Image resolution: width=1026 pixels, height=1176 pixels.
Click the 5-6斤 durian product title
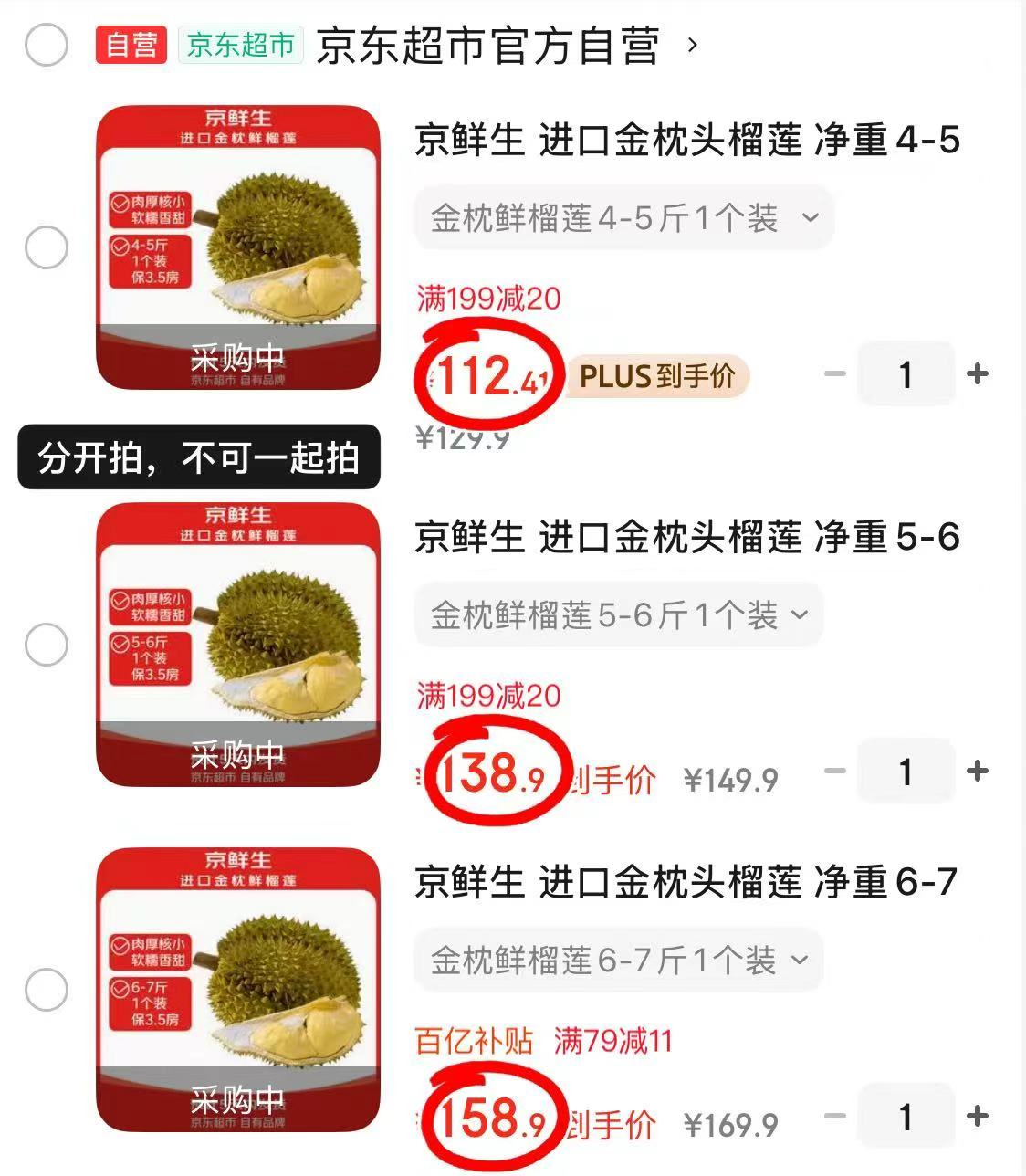(686, 539)
